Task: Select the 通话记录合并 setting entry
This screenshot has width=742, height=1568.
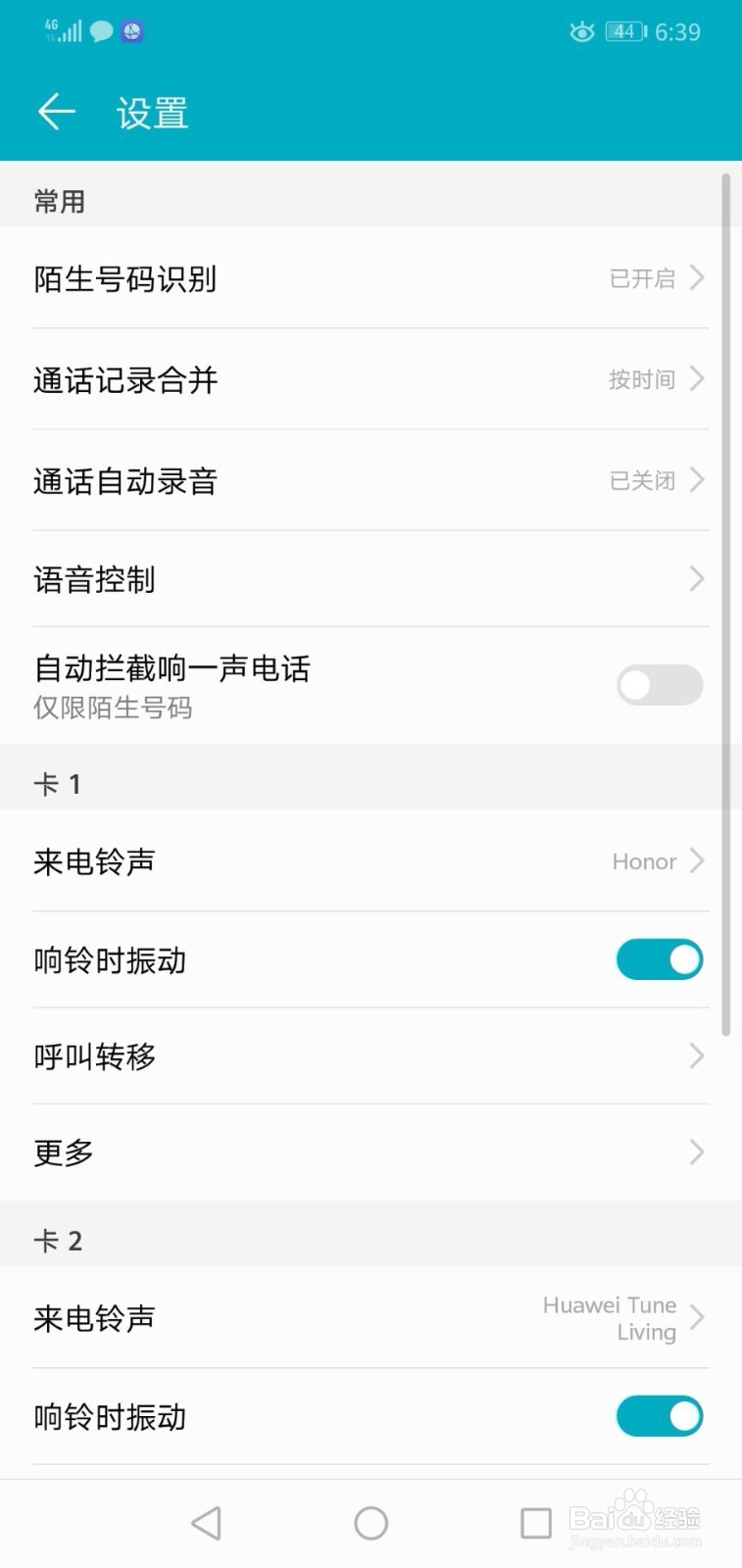Action: coord(371,380)
